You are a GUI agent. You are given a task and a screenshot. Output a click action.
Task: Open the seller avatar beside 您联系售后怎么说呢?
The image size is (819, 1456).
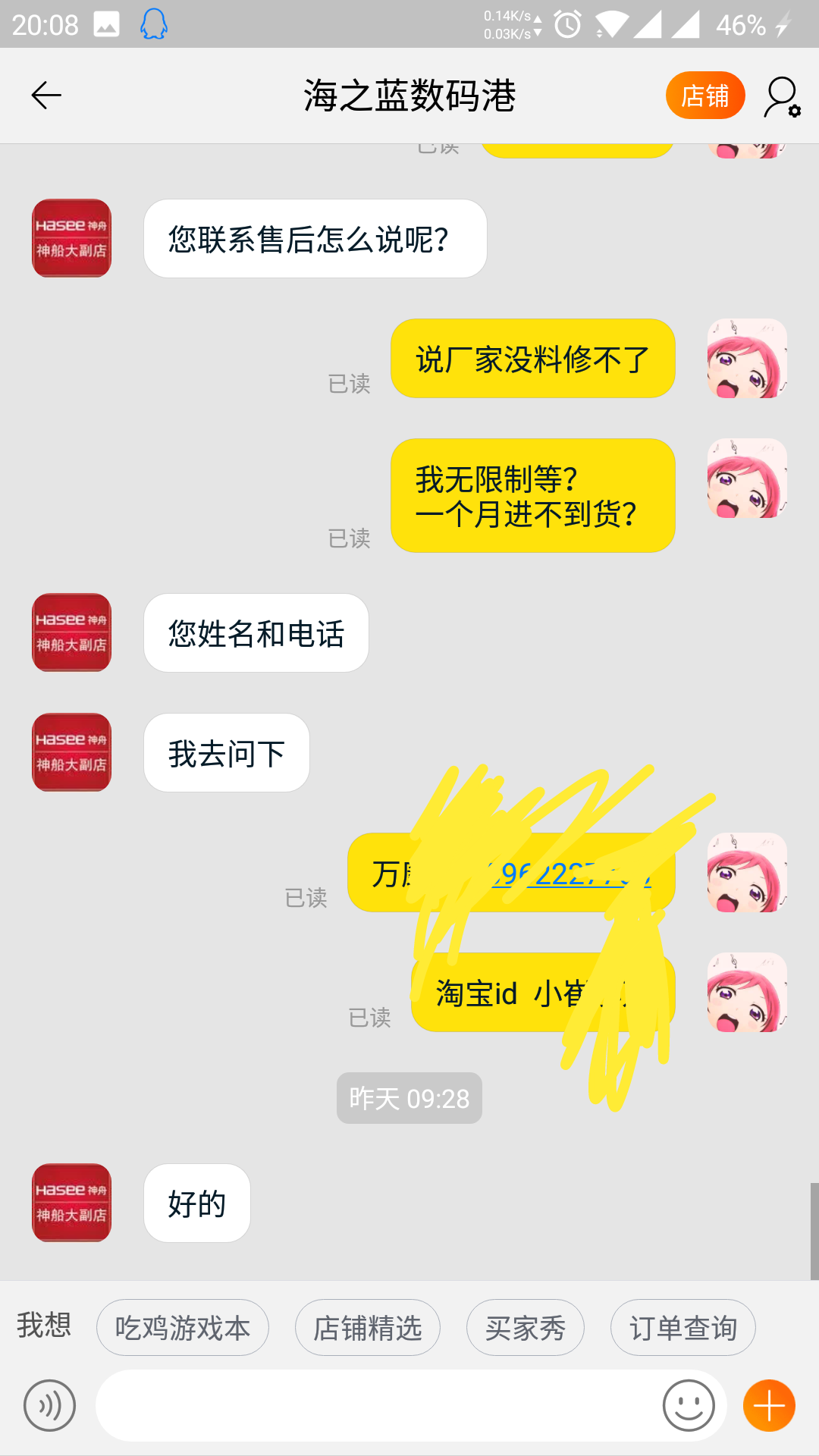click(x=72, y=238)
